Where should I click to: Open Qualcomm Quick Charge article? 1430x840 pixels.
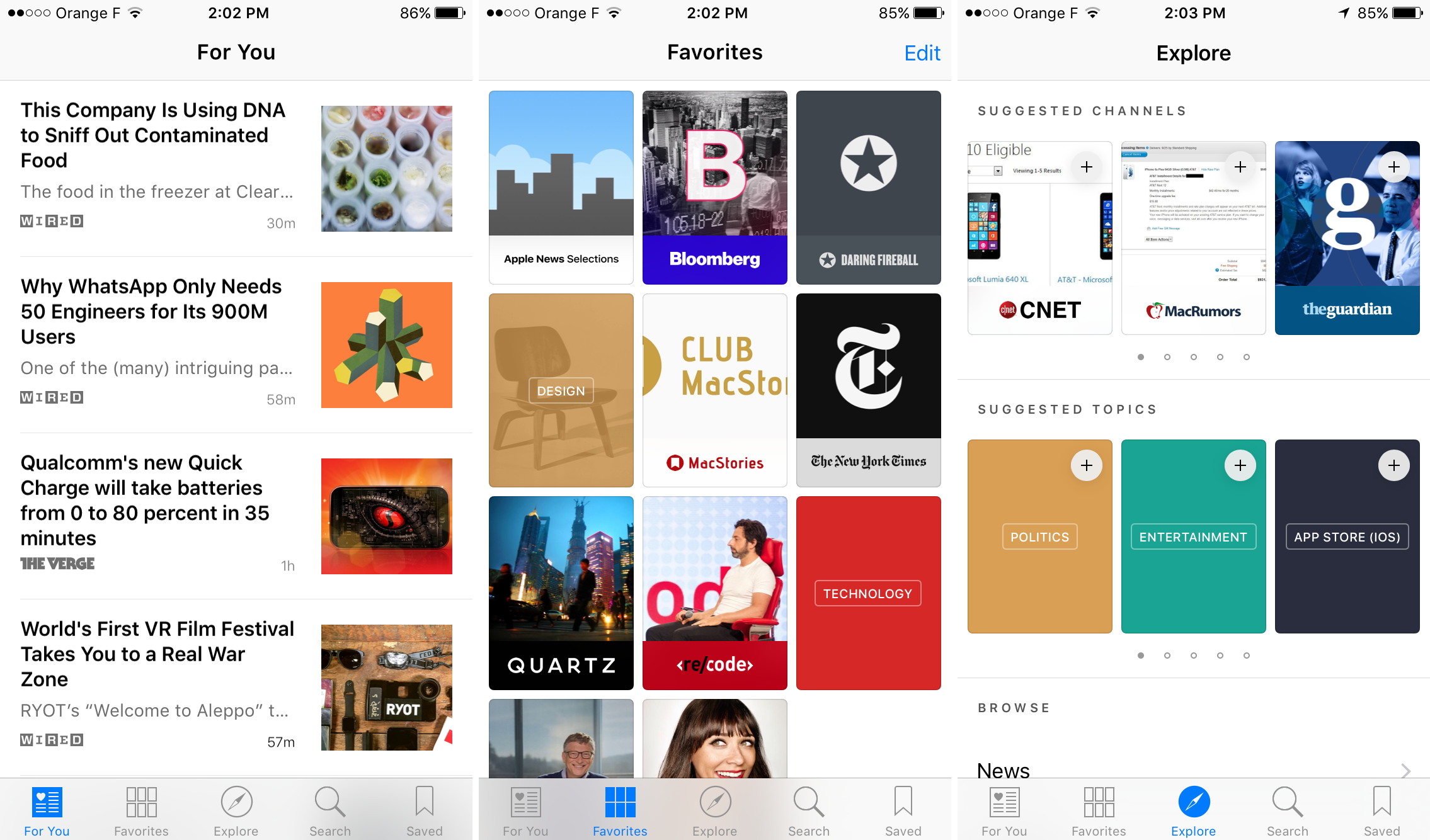pyautogui.click(x=145, y=500)
